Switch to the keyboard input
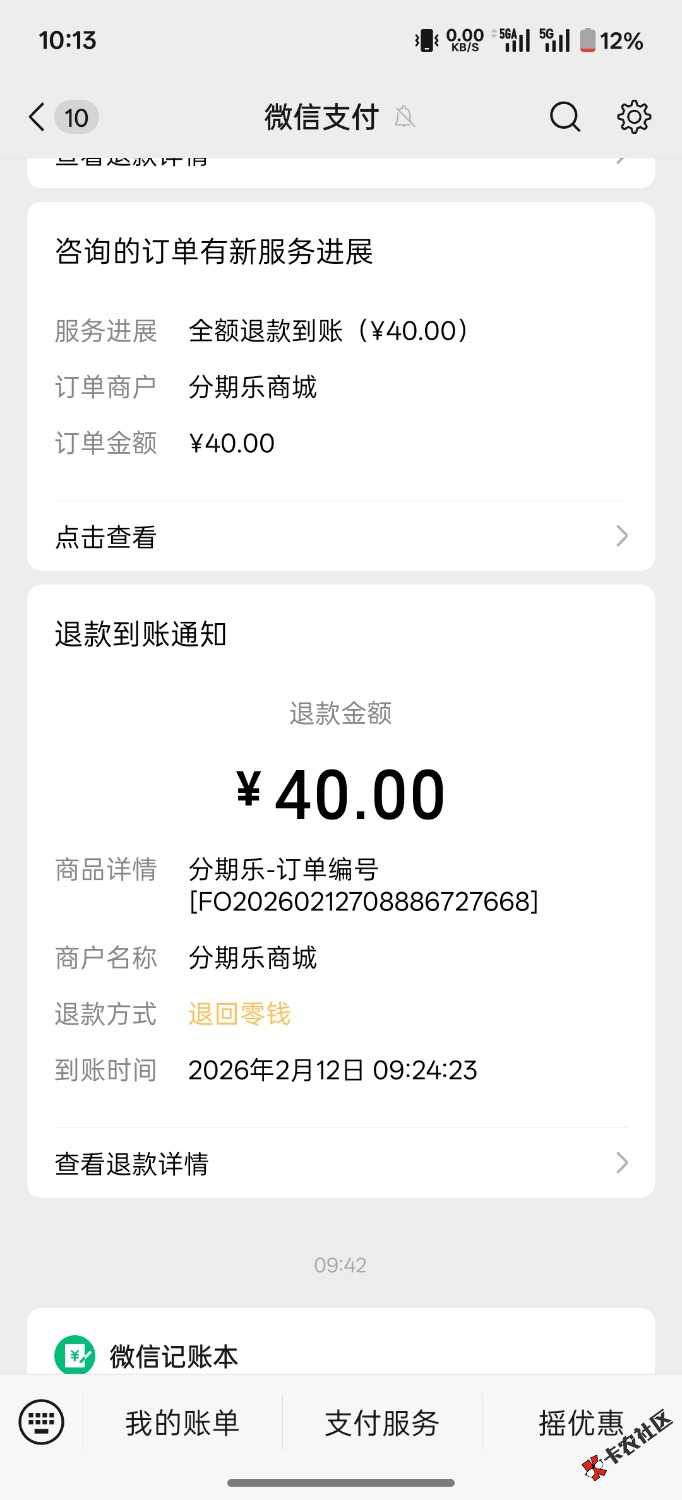The width and height of the screenshot is (682, 1500). 41,1421
